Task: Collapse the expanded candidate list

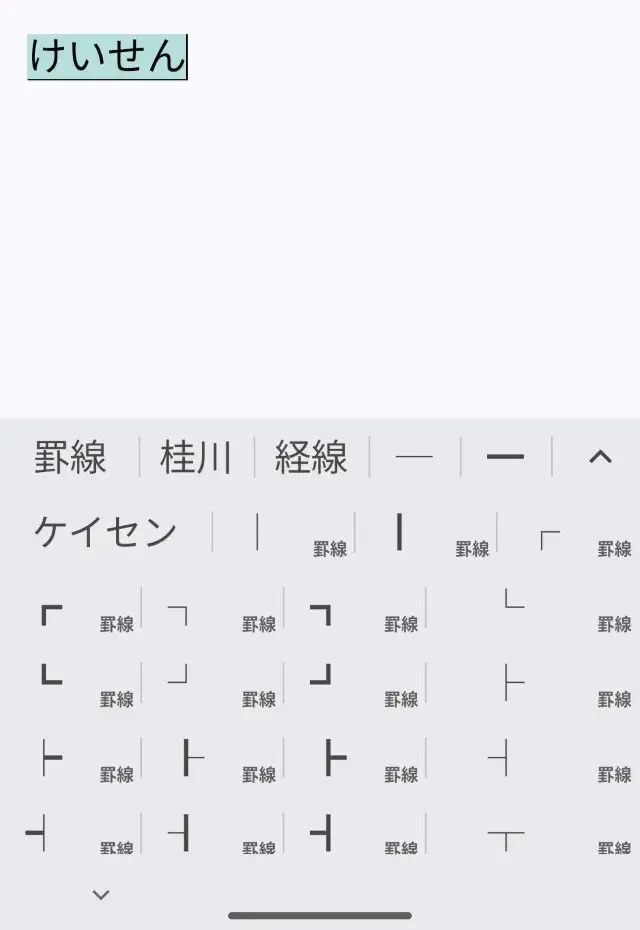Action: pyautogui.click(x=599, y=458)
